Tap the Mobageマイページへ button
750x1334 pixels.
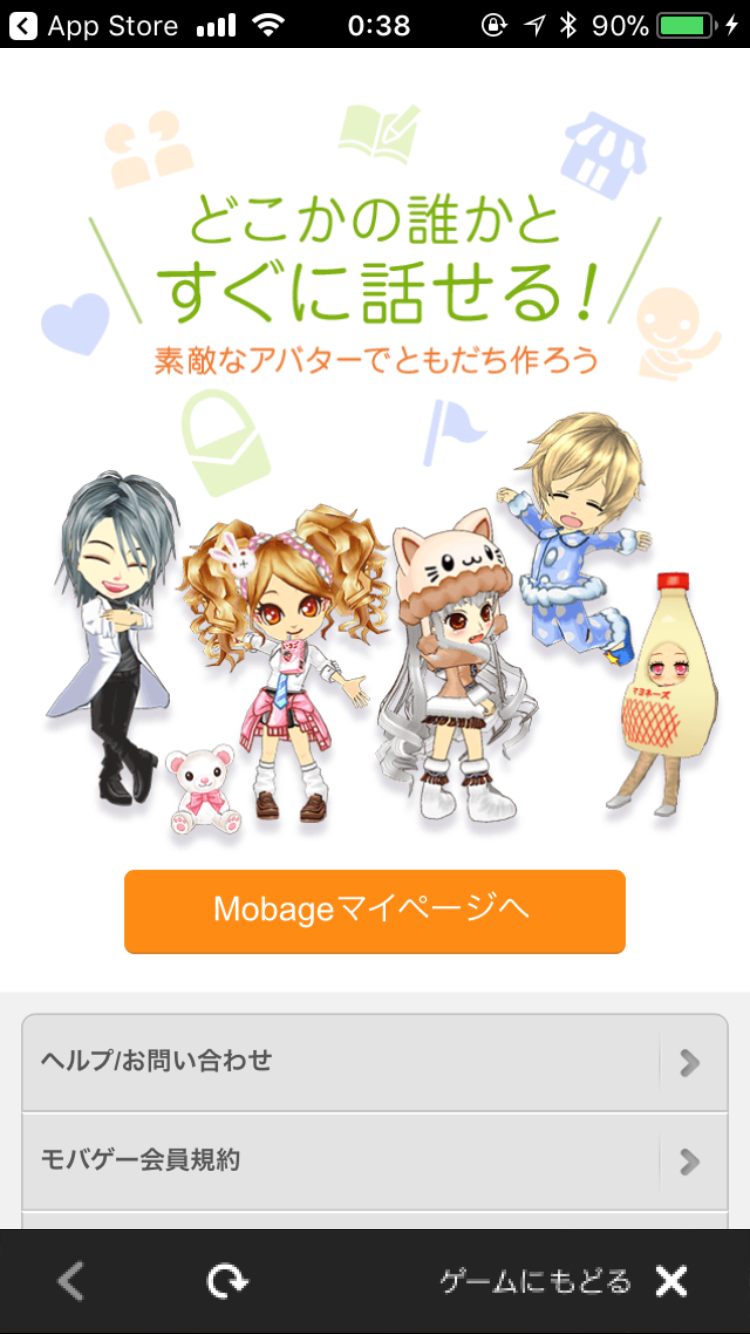tap(375, 911)
